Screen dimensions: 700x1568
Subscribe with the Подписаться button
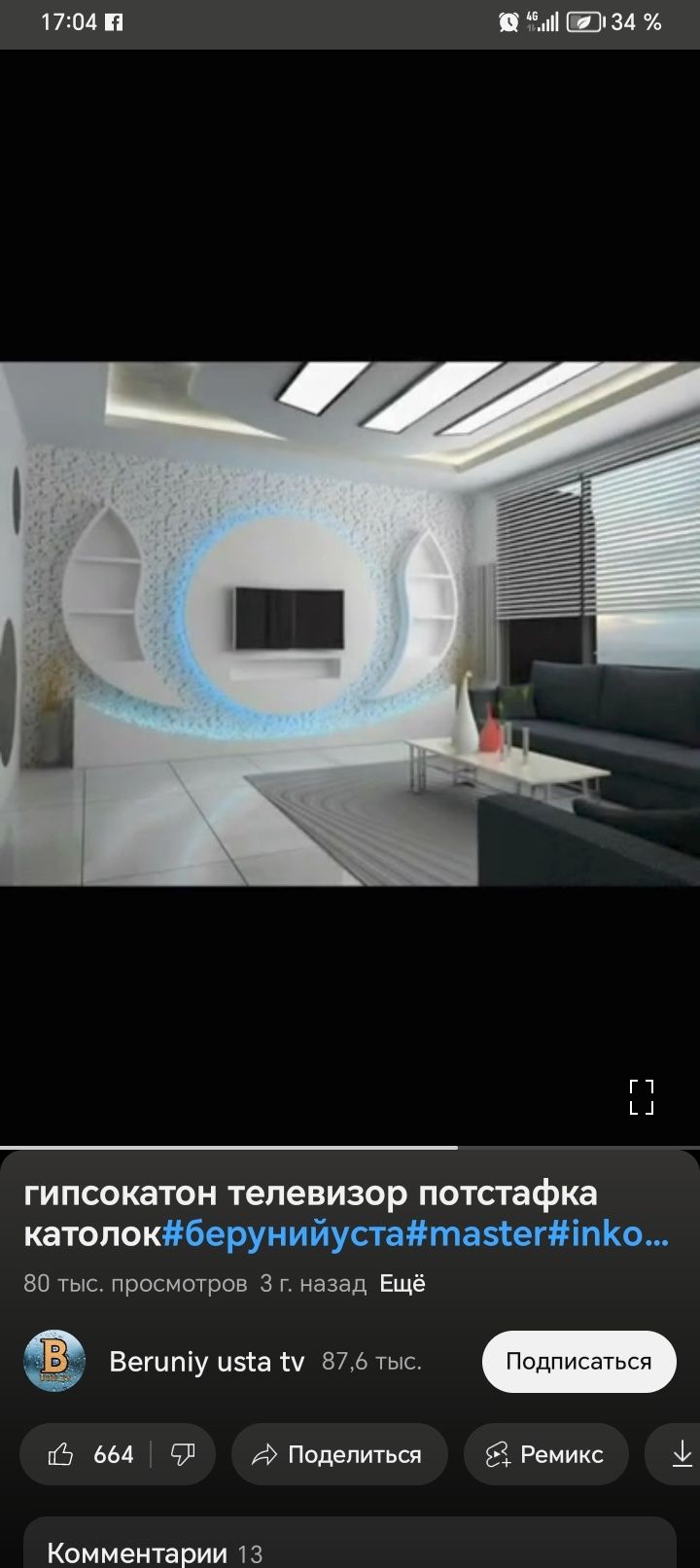[x=578, y=1361]
